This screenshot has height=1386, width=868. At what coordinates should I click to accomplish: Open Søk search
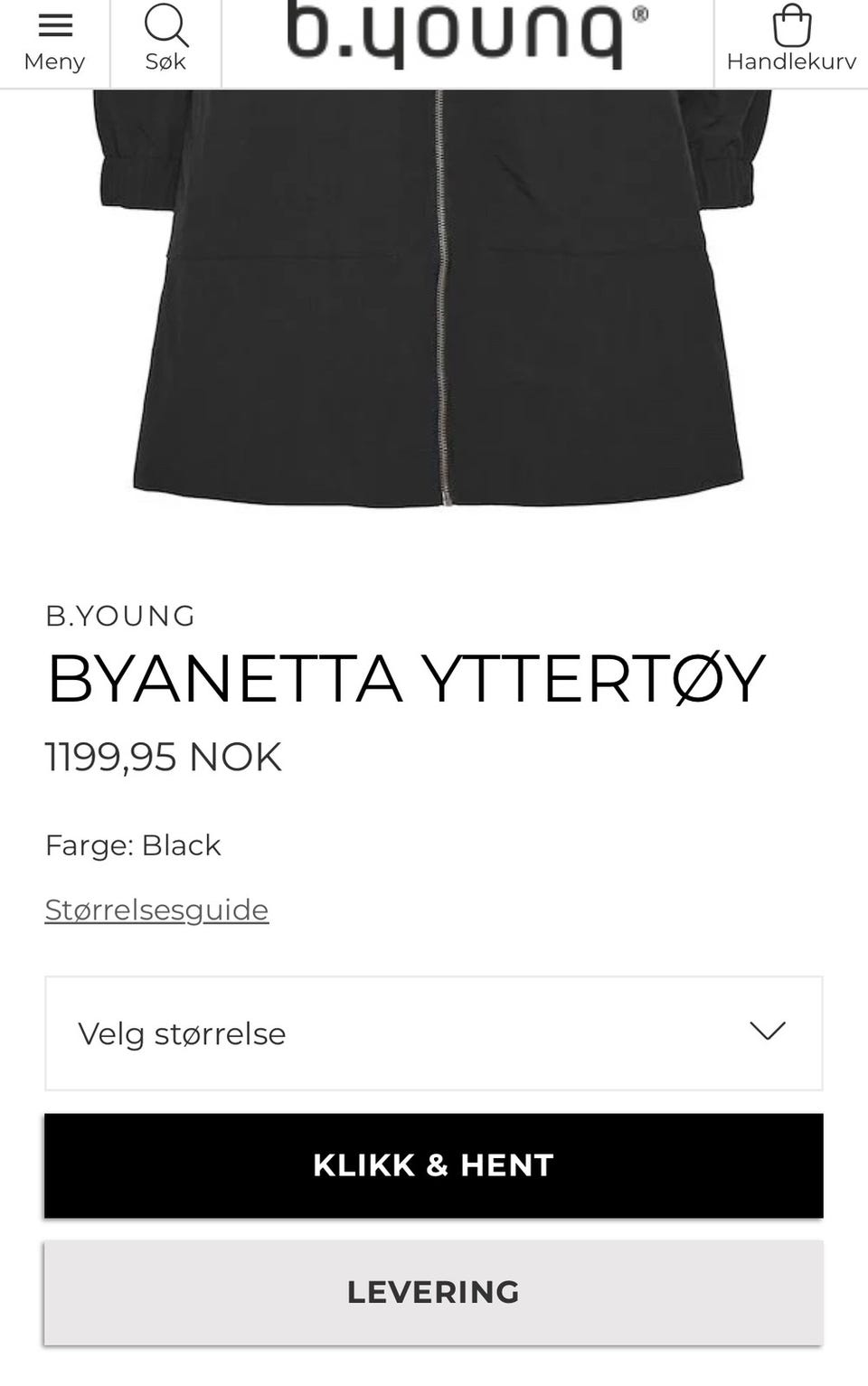(x=165, y=42)
